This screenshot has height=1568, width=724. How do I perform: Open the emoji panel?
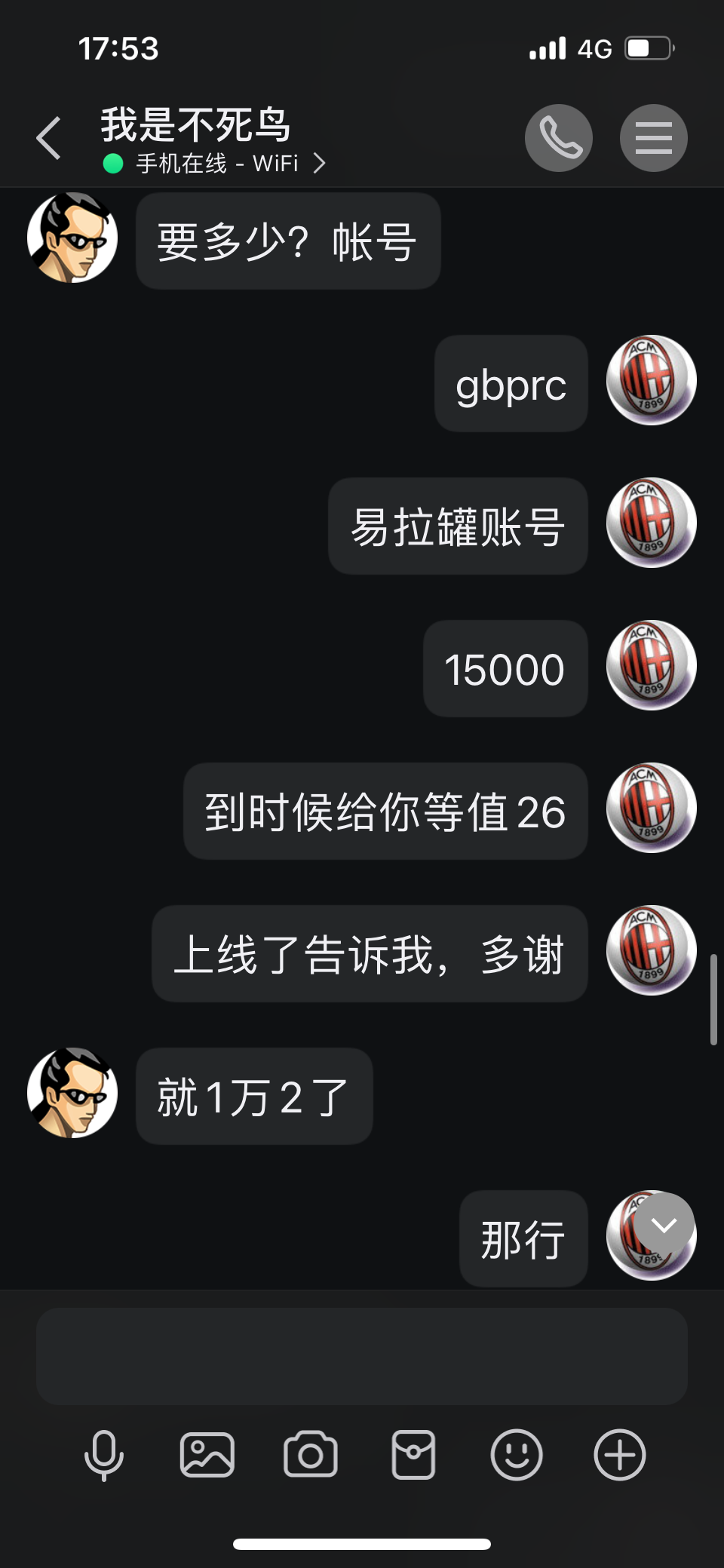[x=517, y=1454]
